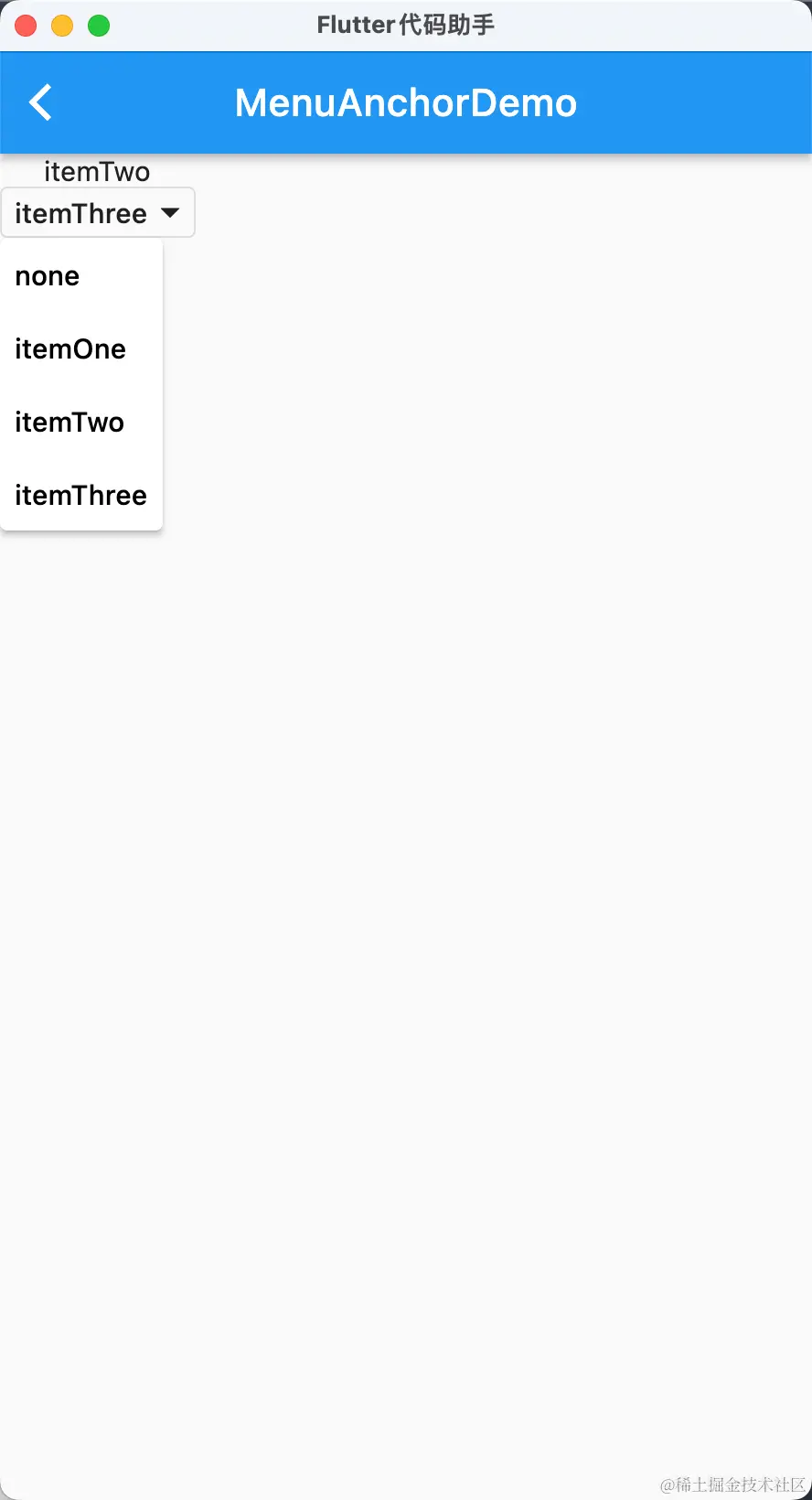
Task: Pick itemTwo in the dropdown list
Action: [70, 423]
